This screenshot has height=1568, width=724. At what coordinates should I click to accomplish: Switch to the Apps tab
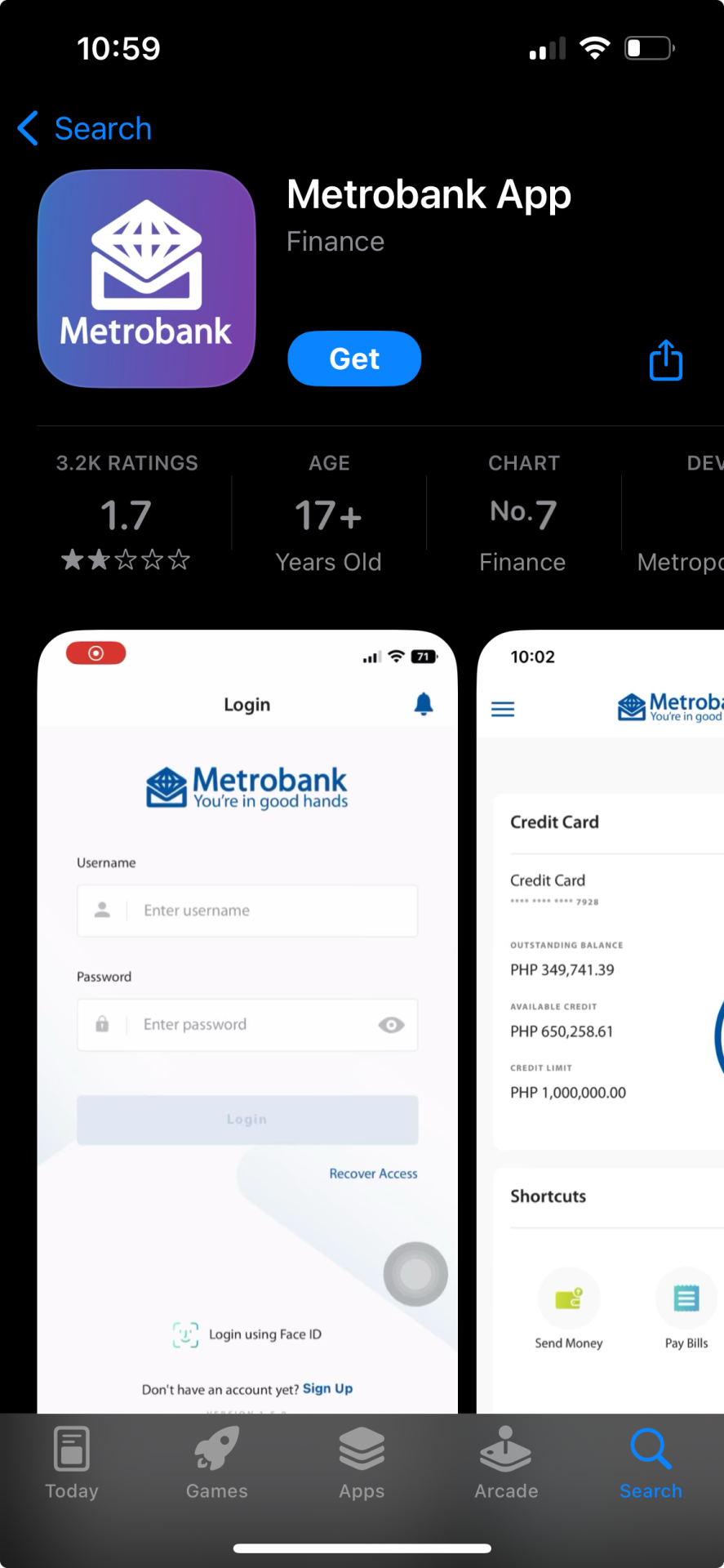(x=362, y=1463)
